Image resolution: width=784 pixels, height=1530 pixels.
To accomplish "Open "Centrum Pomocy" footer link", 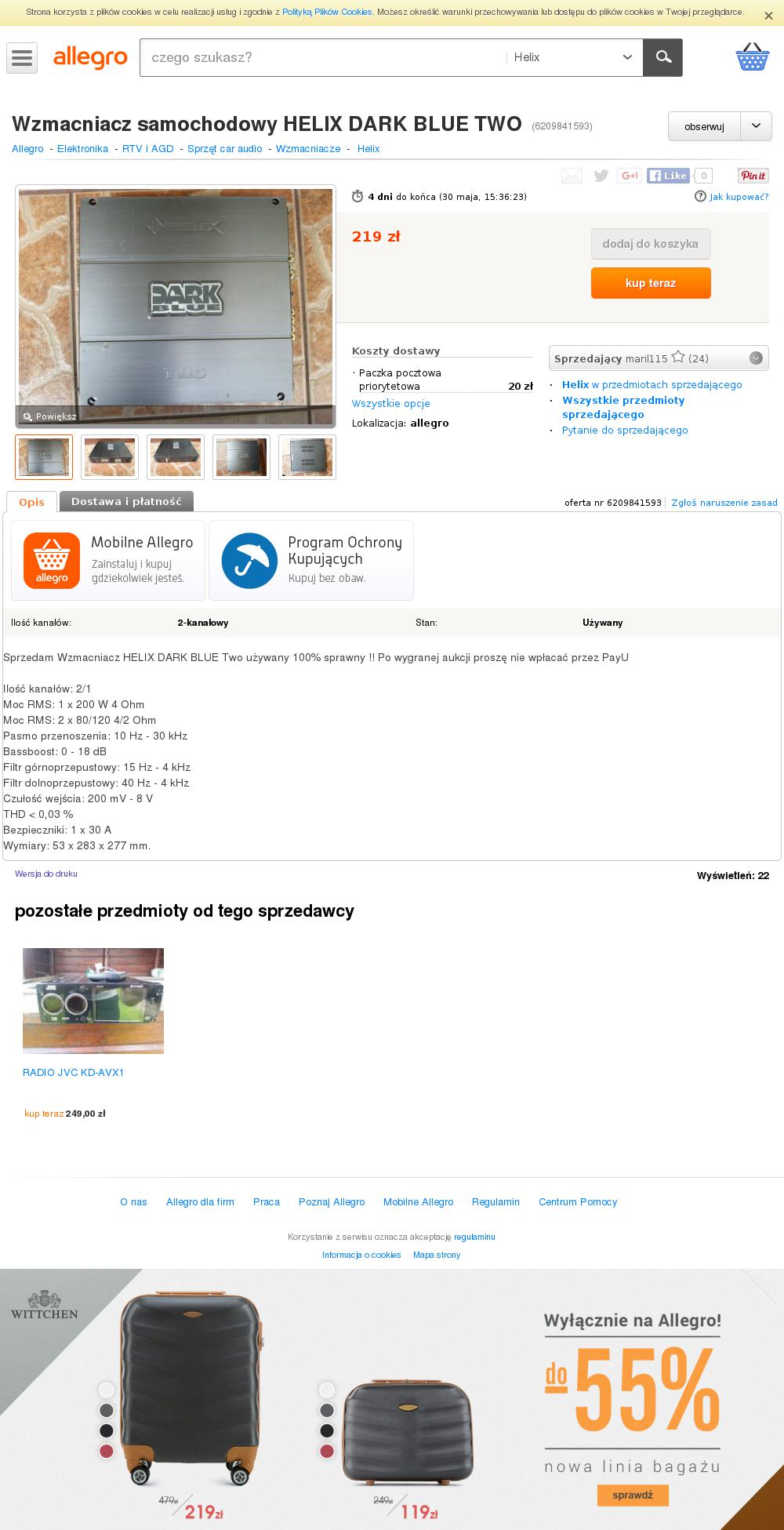I will pos(578,1201).
